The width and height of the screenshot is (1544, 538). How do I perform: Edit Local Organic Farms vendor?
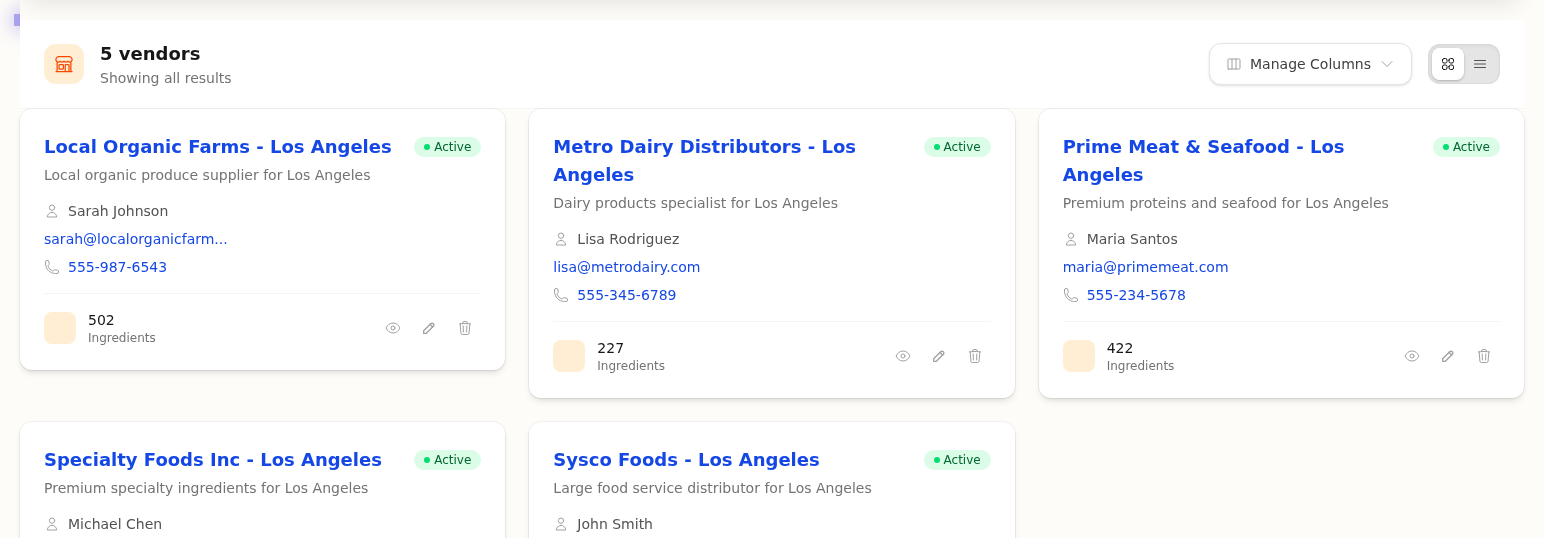(x=429, y=328)
